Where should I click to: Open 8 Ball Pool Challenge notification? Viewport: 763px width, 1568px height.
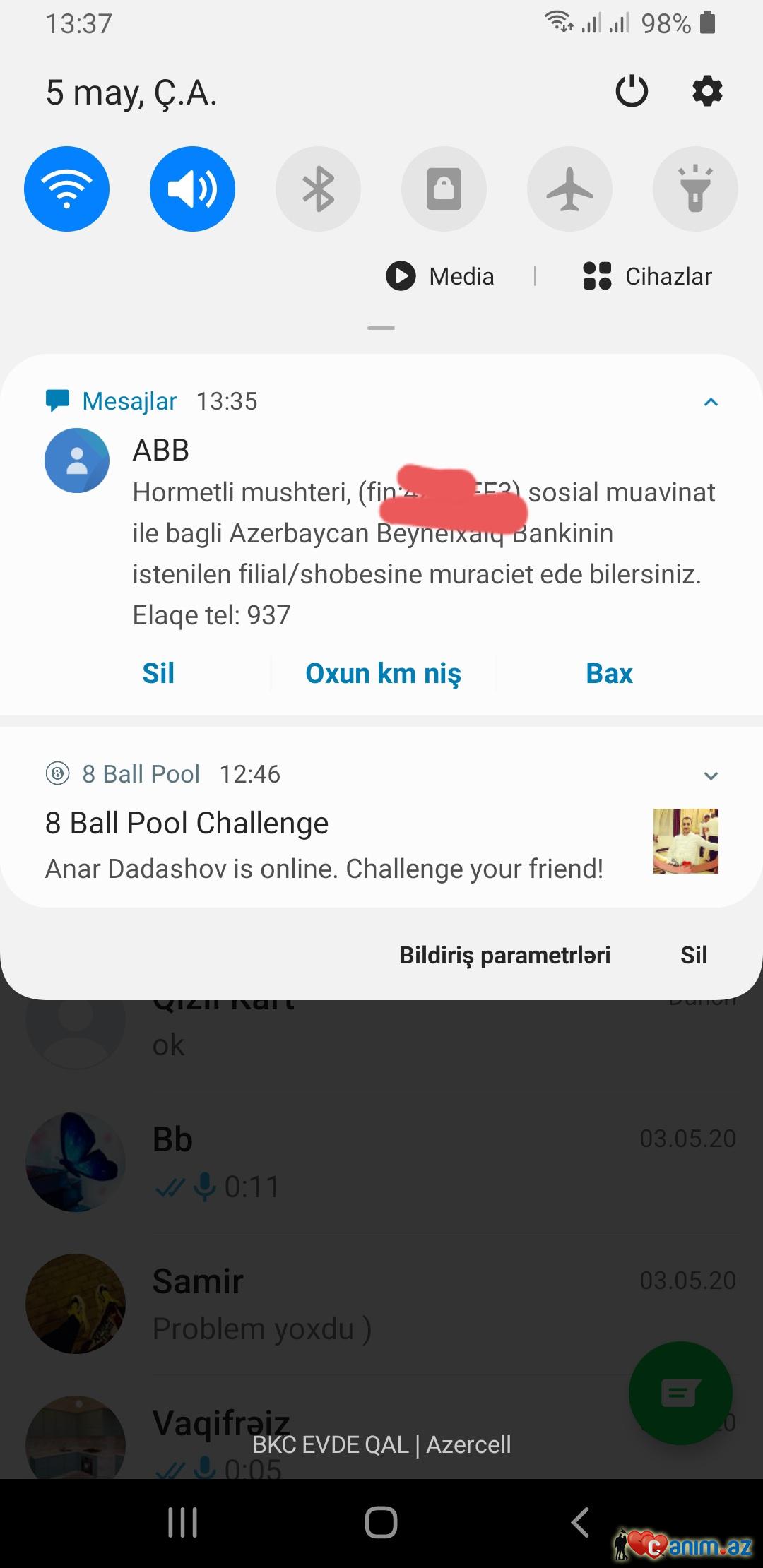pyautogui.click(x=325, y=845)
